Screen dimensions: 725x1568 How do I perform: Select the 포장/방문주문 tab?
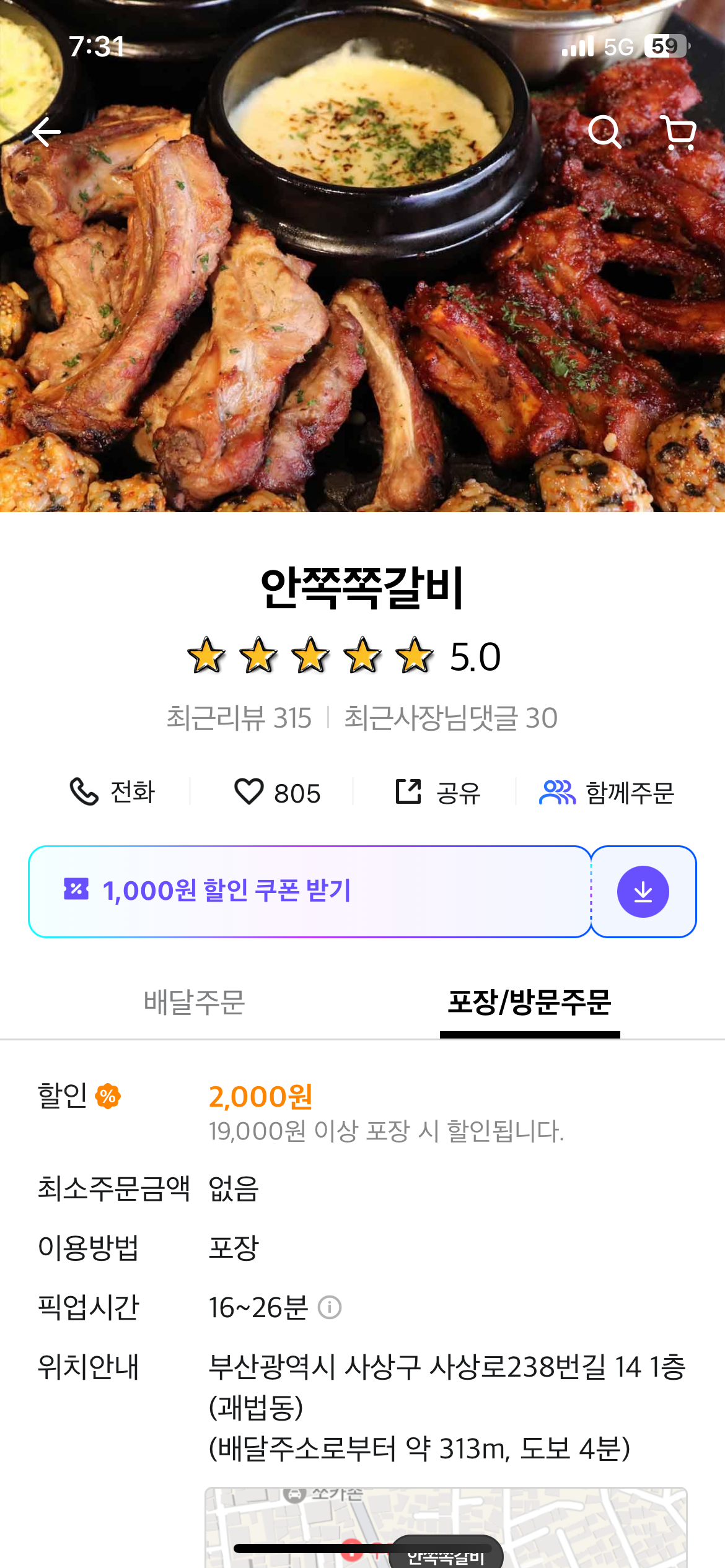[x=530, y=1002]
